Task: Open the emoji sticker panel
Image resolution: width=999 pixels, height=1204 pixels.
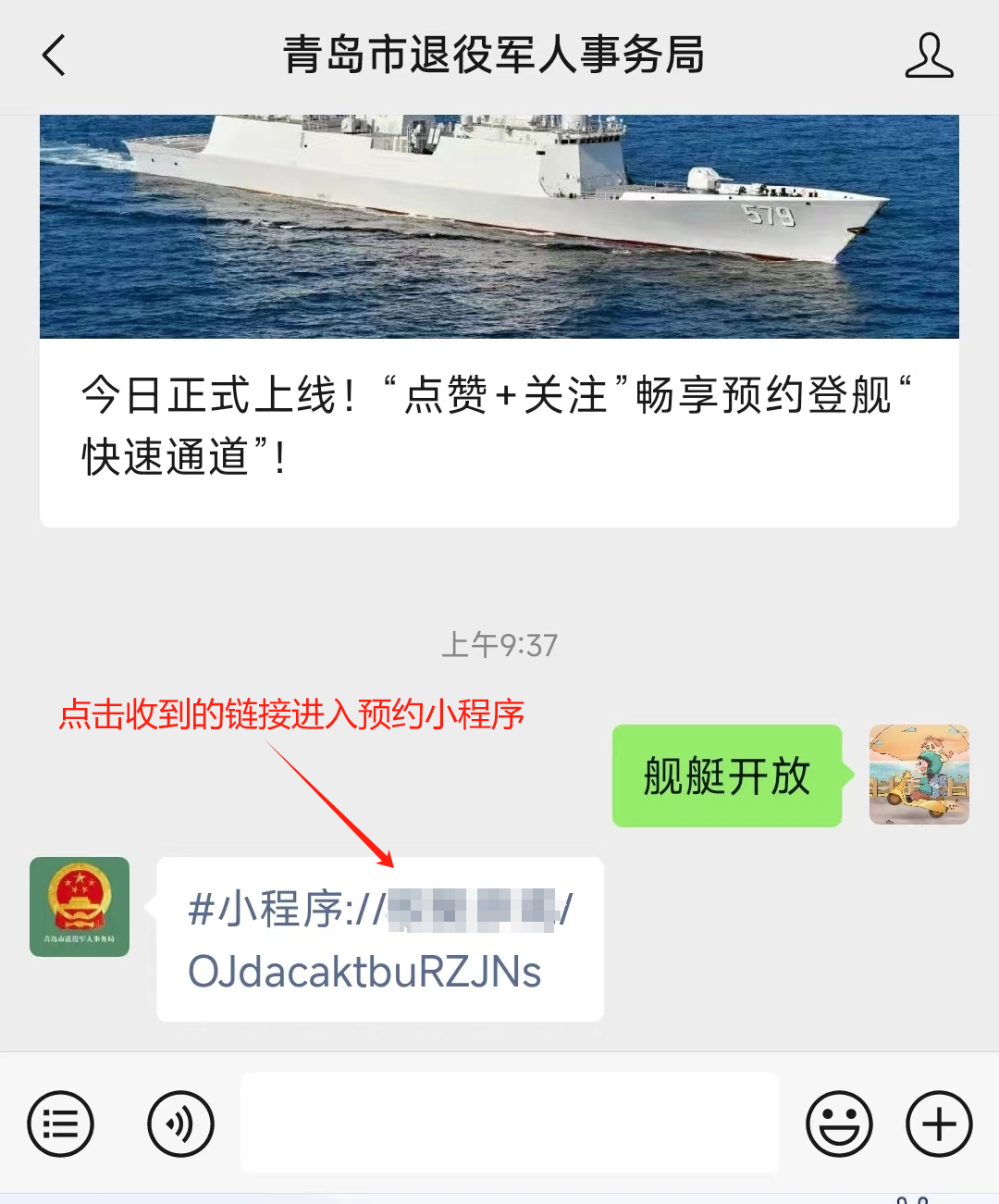Action: pos(839,1124)
